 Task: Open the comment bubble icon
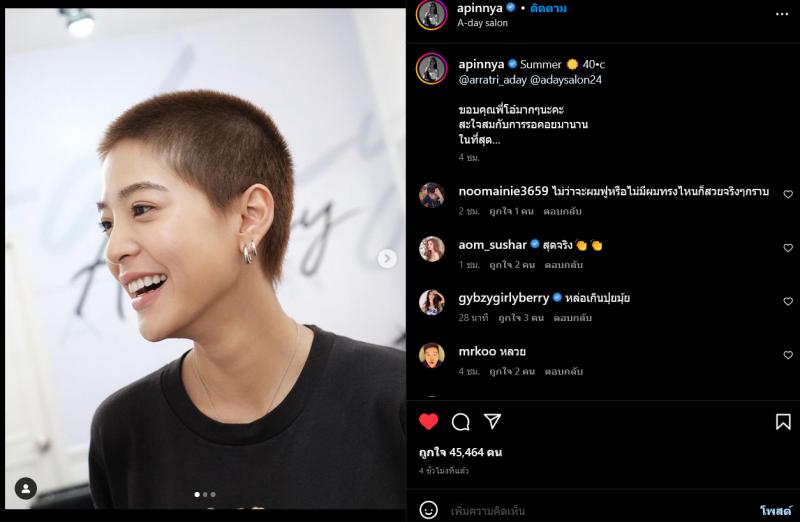pos(461,422)
